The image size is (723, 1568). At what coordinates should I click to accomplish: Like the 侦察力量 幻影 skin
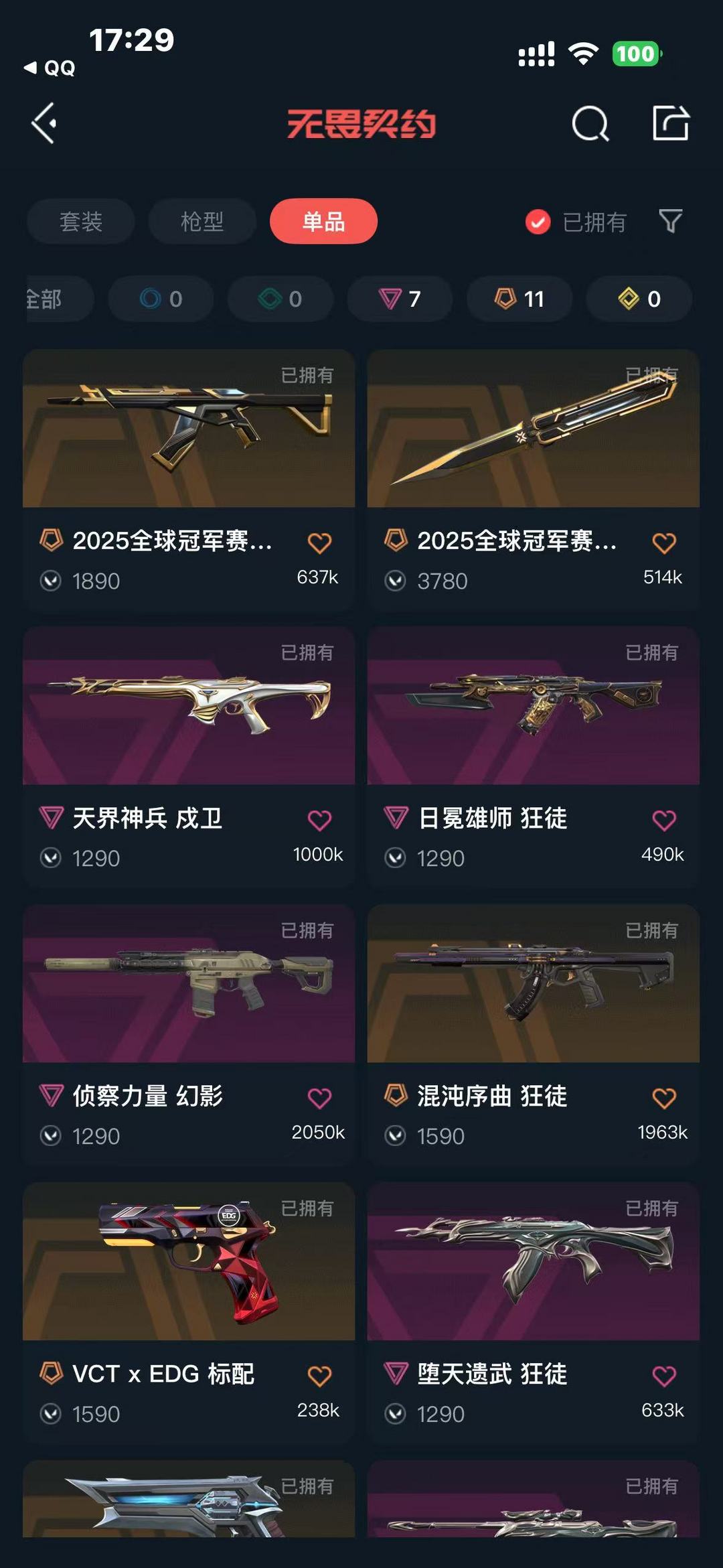pyautogui.click(x=319, y=1098)
